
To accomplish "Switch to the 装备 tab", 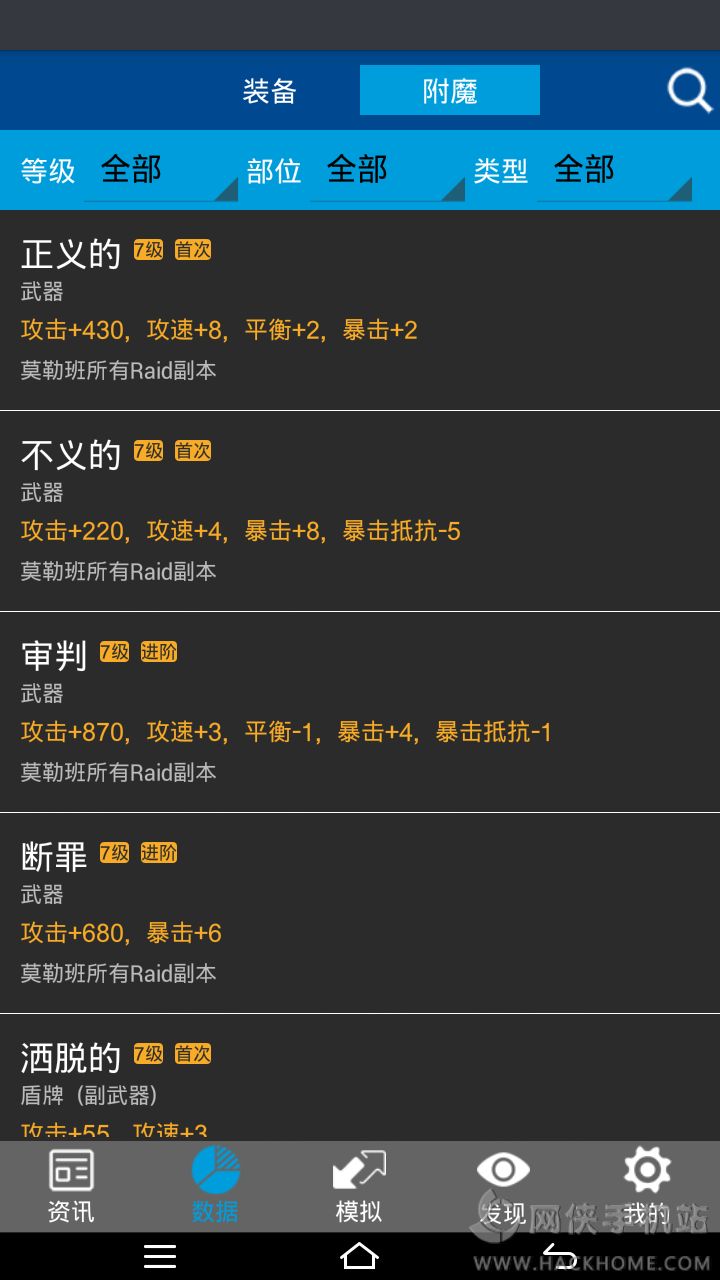I will pos(270,91).
